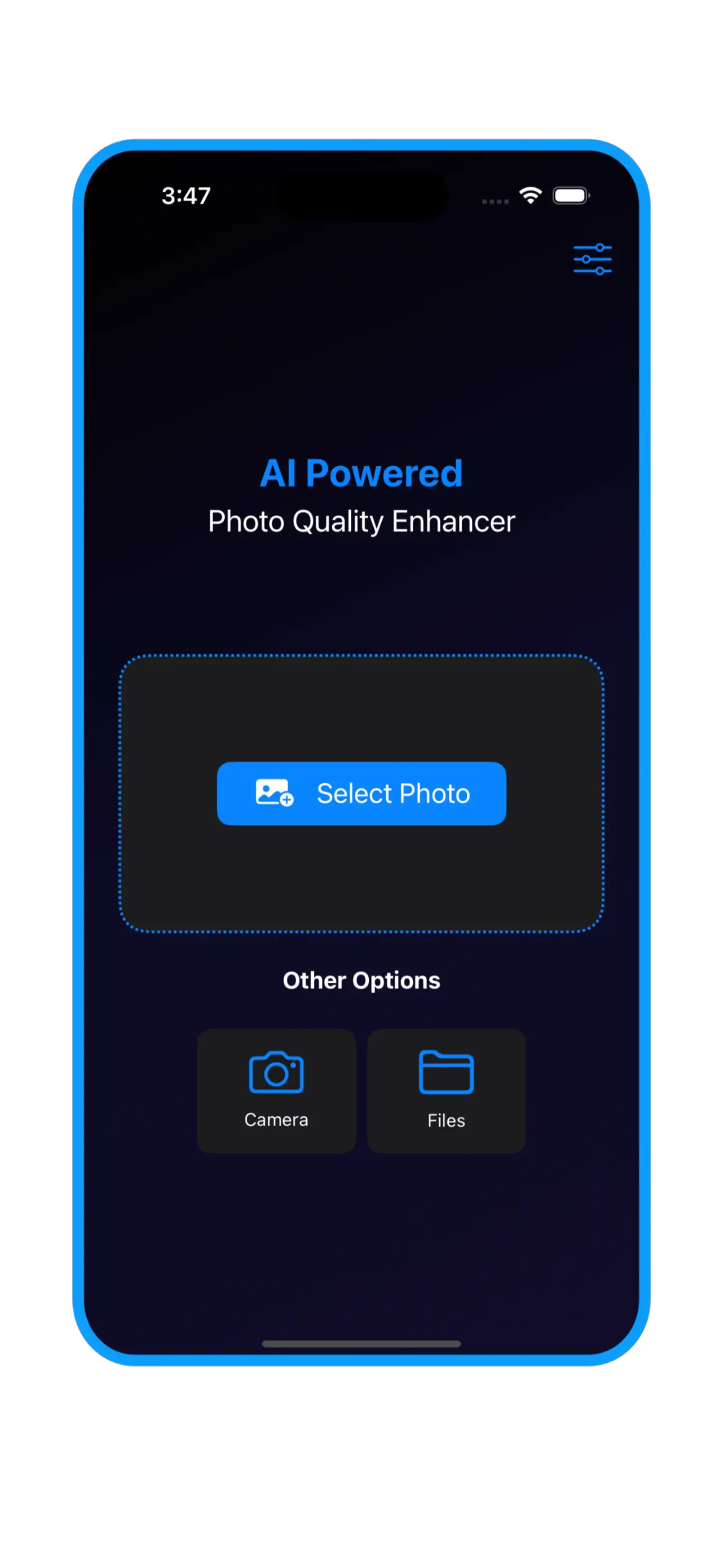Click the add-photo image icon on Select Photo
This screenshot has width=723, height=1568.
[272, 793]
